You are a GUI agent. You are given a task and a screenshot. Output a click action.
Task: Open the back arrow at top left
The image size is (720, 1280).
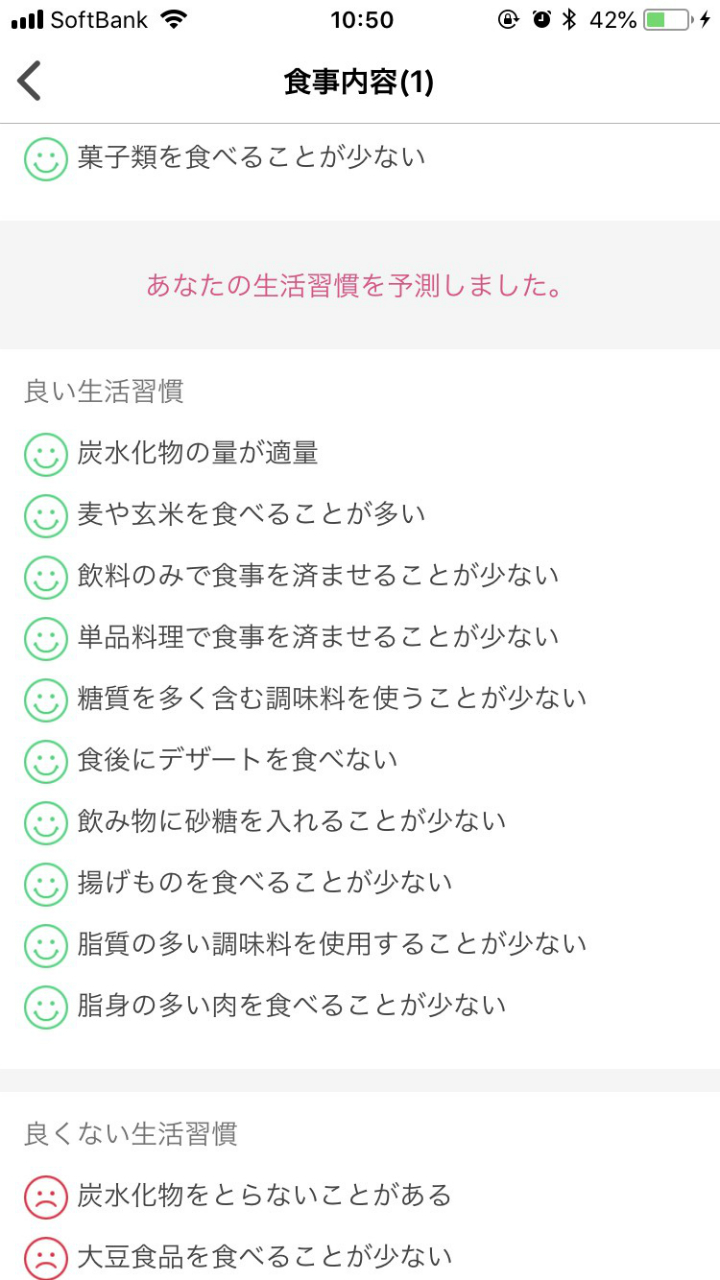pyautogui.click(x=30, y=80)
